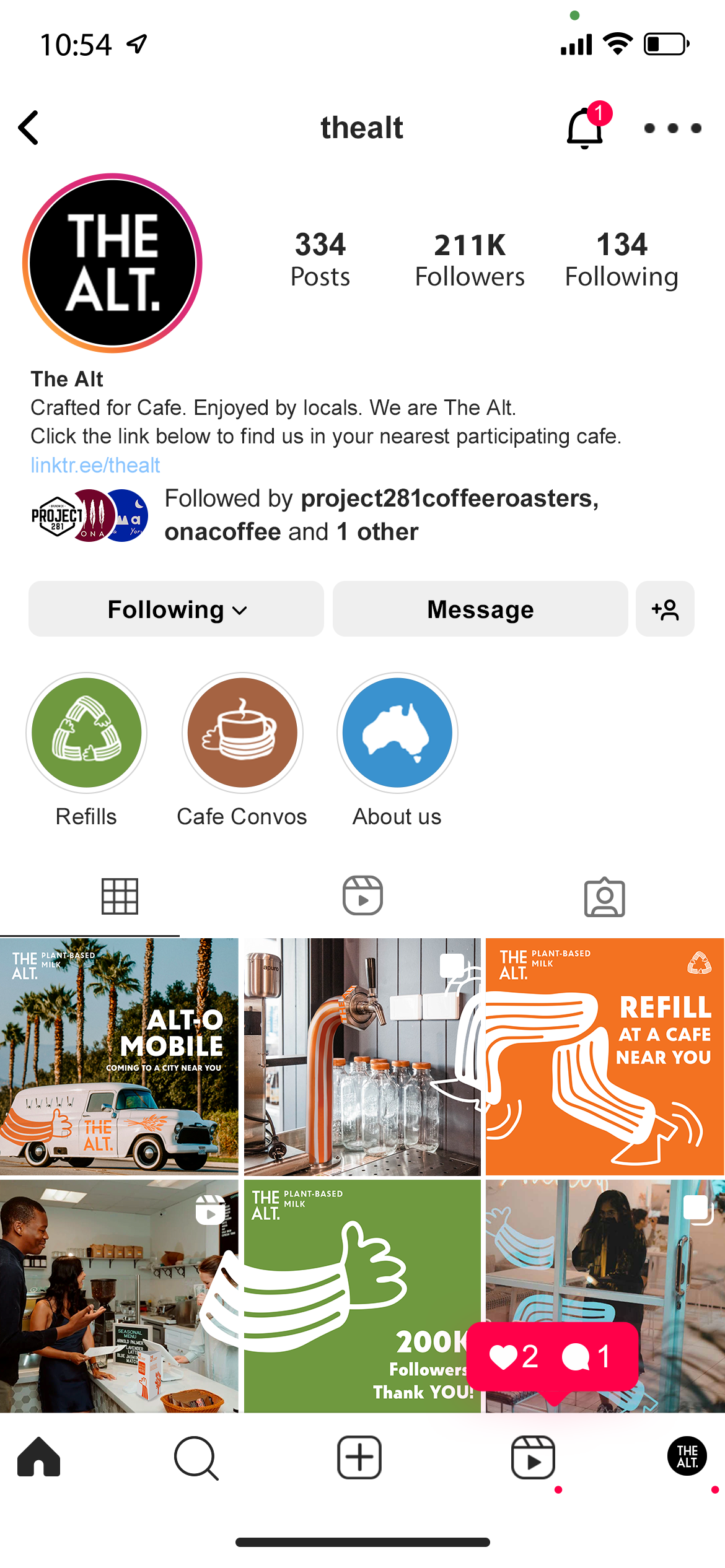
Task: Open the Refill at a cafe post
Action: click(605, 1056)
